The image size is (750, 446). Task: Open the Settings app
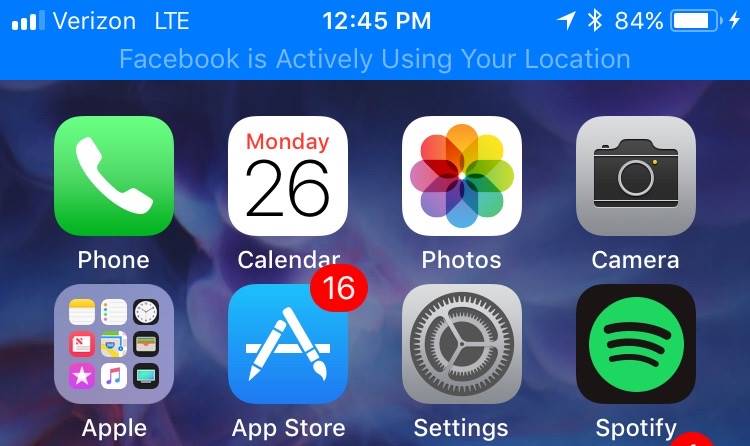(x=461, y=344)
